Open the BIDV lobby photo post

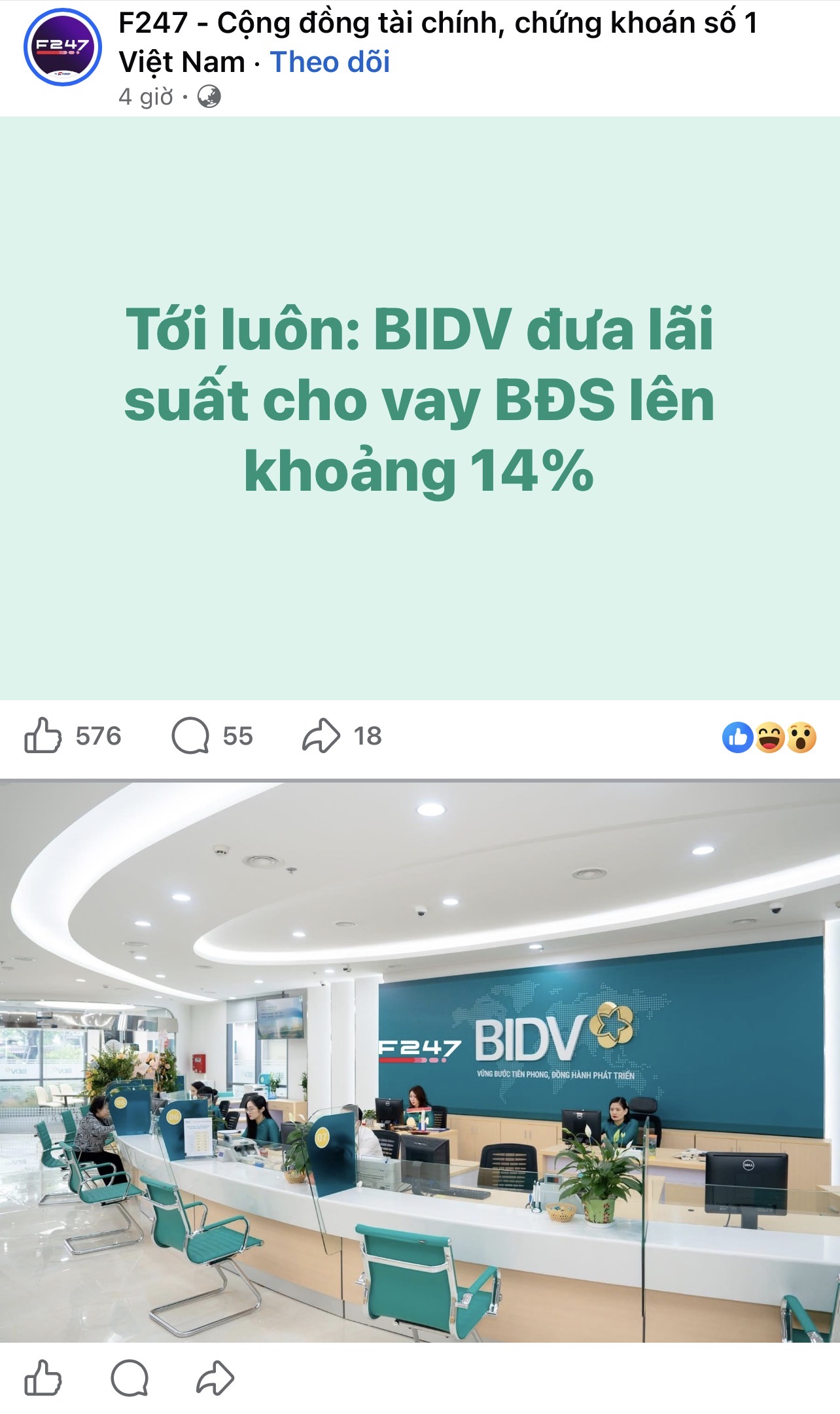pyautogui.click(x=420, y=1060)
